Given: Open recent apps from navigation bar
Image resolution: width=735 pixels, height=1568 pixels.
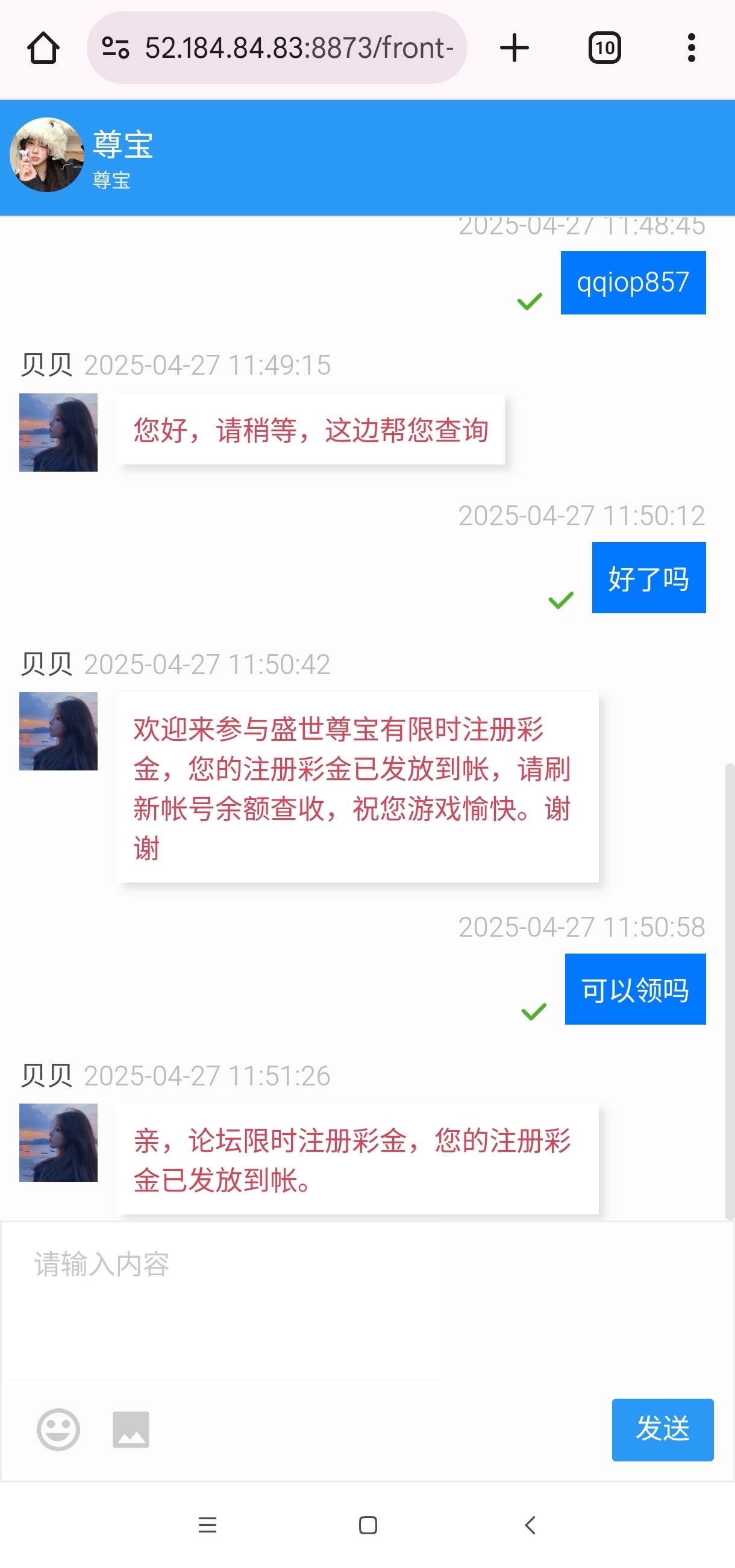Looking at the screenshot, I should [208, 1525].
